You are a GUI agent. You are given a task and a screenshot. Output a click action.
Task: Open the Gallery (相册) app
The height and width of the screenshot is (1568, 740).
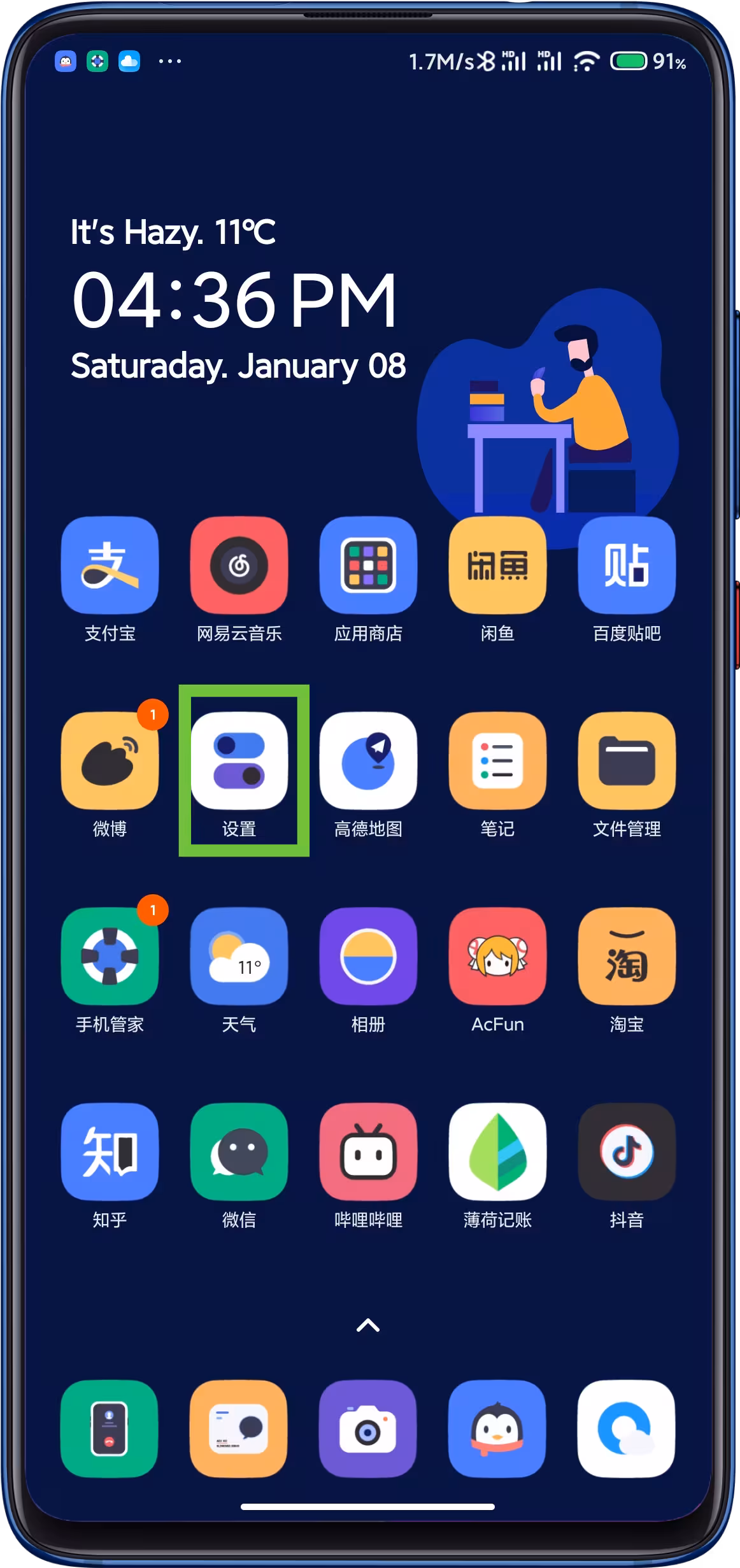pyautogui.click(x=368, y=956)
